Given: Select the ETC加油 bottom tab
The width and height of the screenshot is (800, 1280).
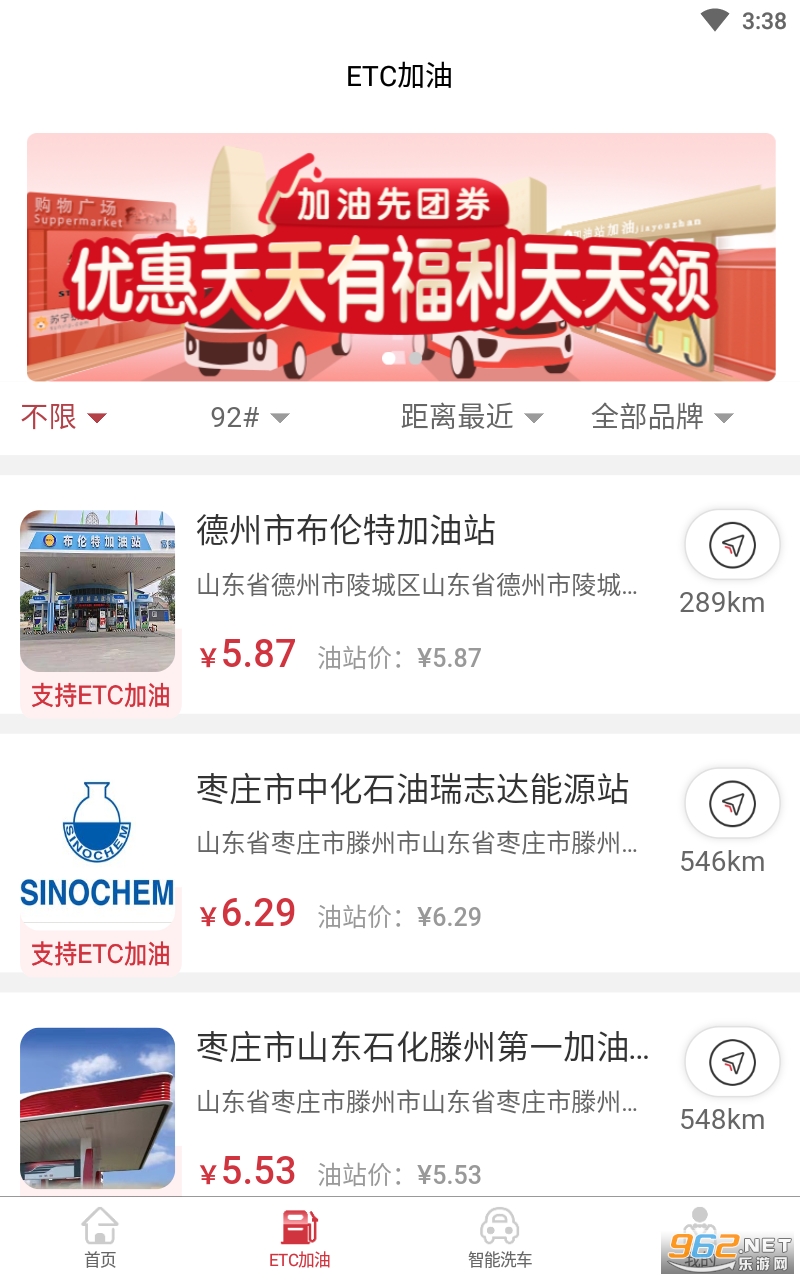Looking at the screenshot, I should [x=299, y=1238].
